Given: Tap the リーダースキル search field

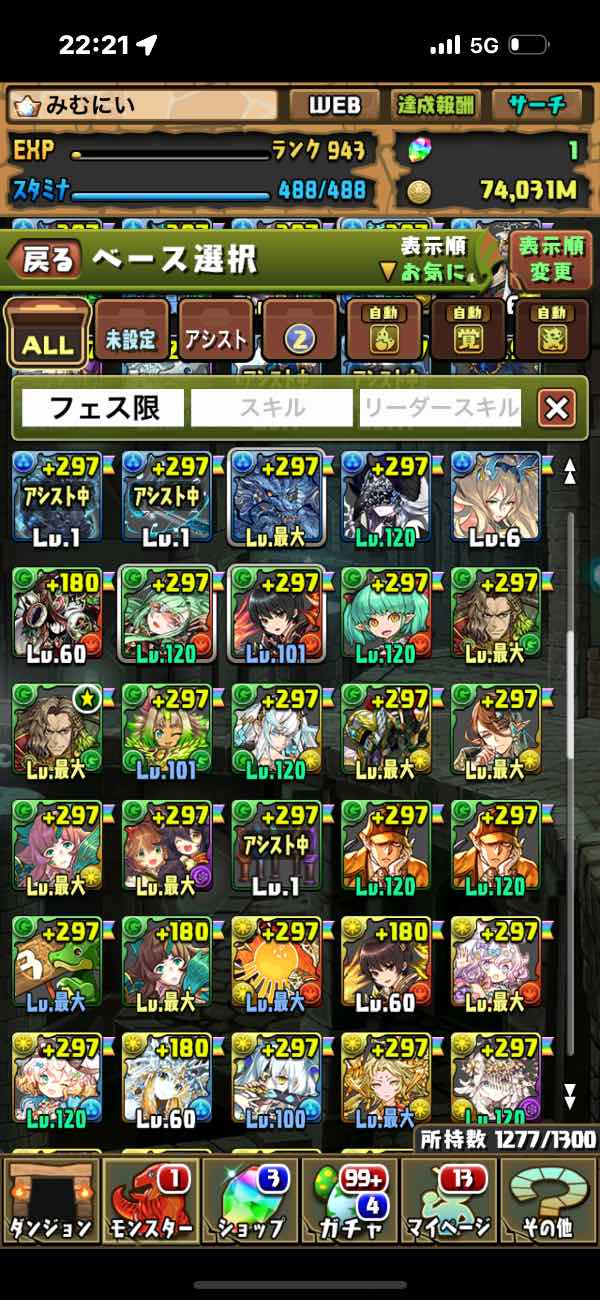Looking at the screenshot, I should tap(440, 408).
